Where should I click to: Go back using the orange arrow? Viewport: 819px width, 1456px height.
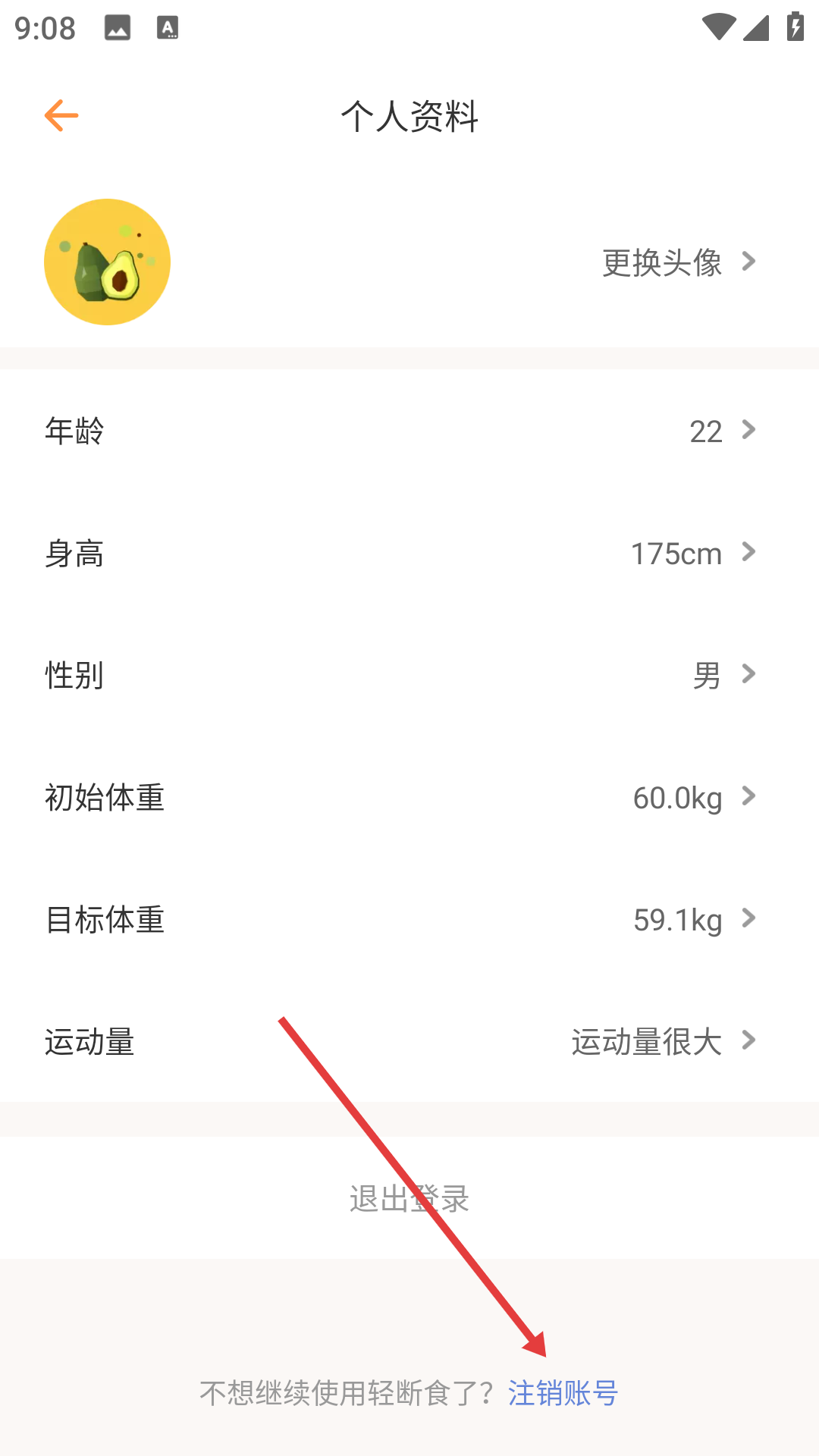click(x=61, y=116)
